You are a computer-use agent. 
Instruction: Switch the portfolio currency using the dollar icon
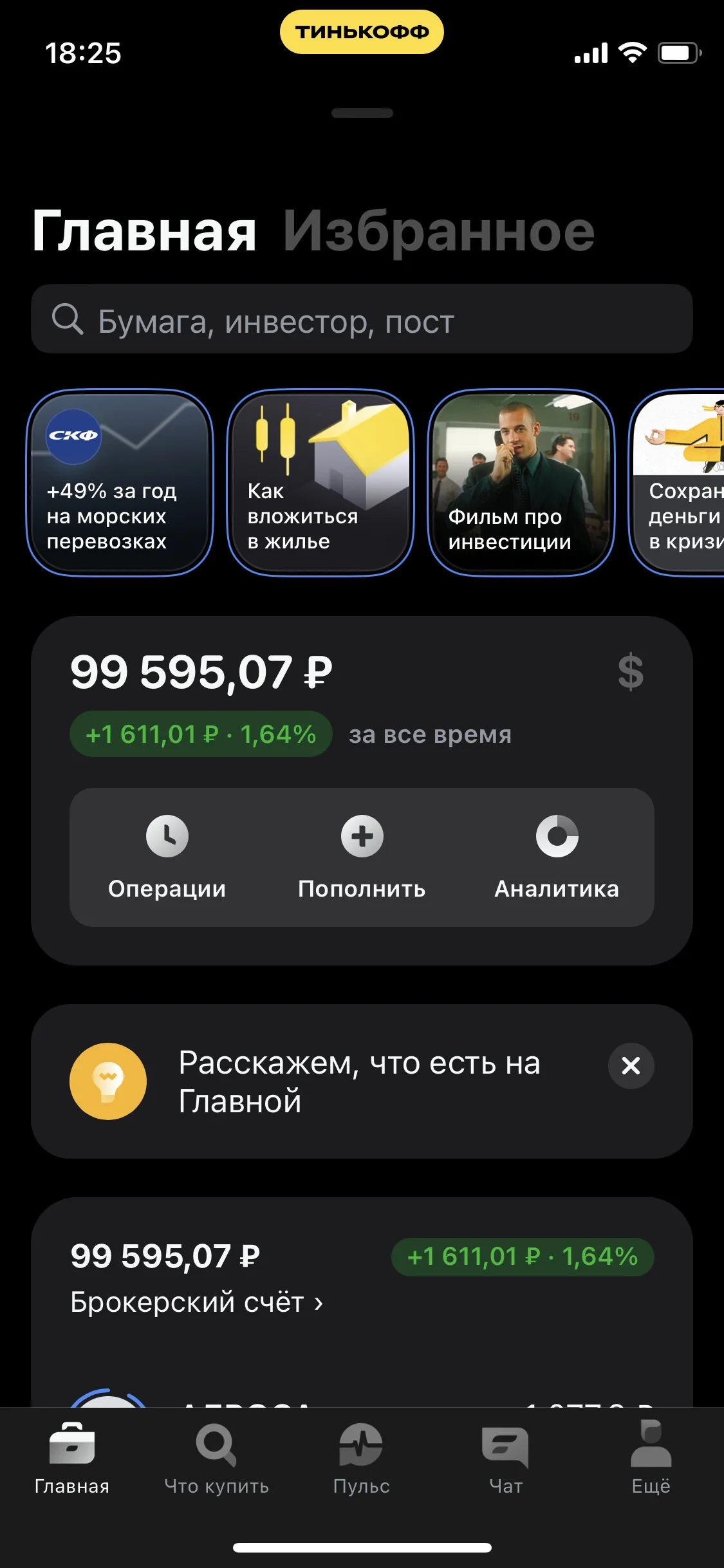click(630, 671)
